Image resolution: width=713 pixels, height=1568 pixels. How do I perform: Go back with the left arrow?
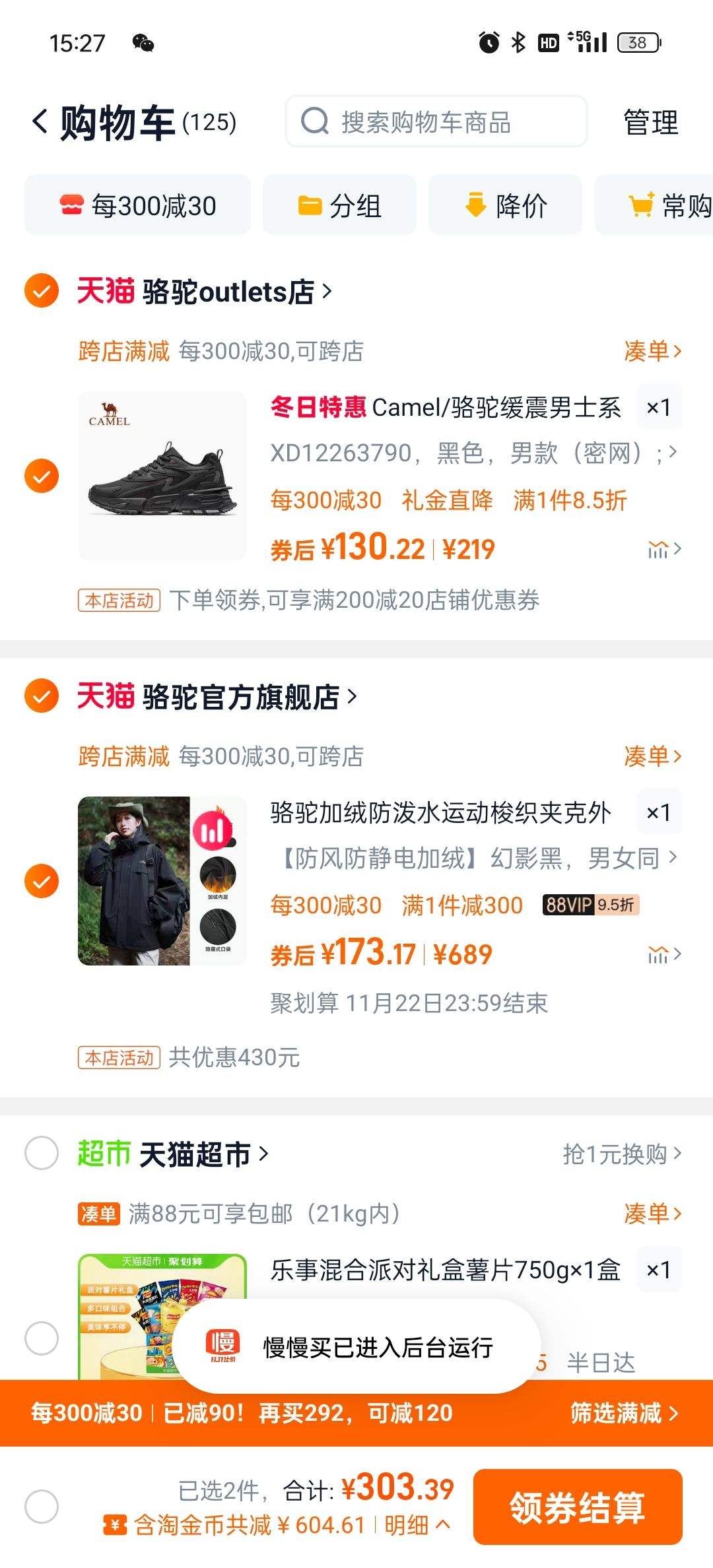(x=38, y=121)
